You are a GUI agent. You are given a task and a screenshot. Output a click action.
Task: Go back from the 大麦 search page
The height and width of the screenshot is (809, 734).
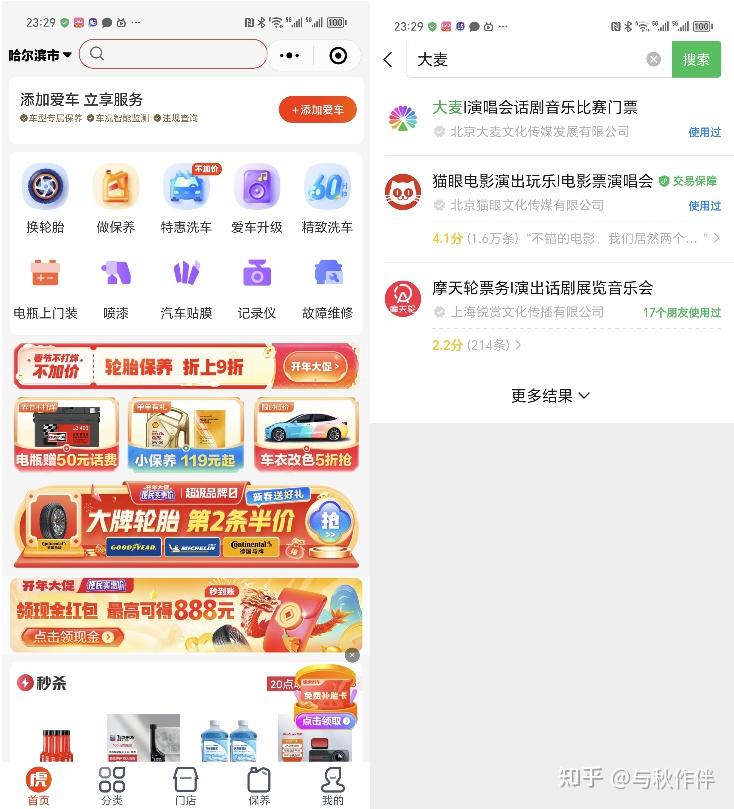pos(388,60)
